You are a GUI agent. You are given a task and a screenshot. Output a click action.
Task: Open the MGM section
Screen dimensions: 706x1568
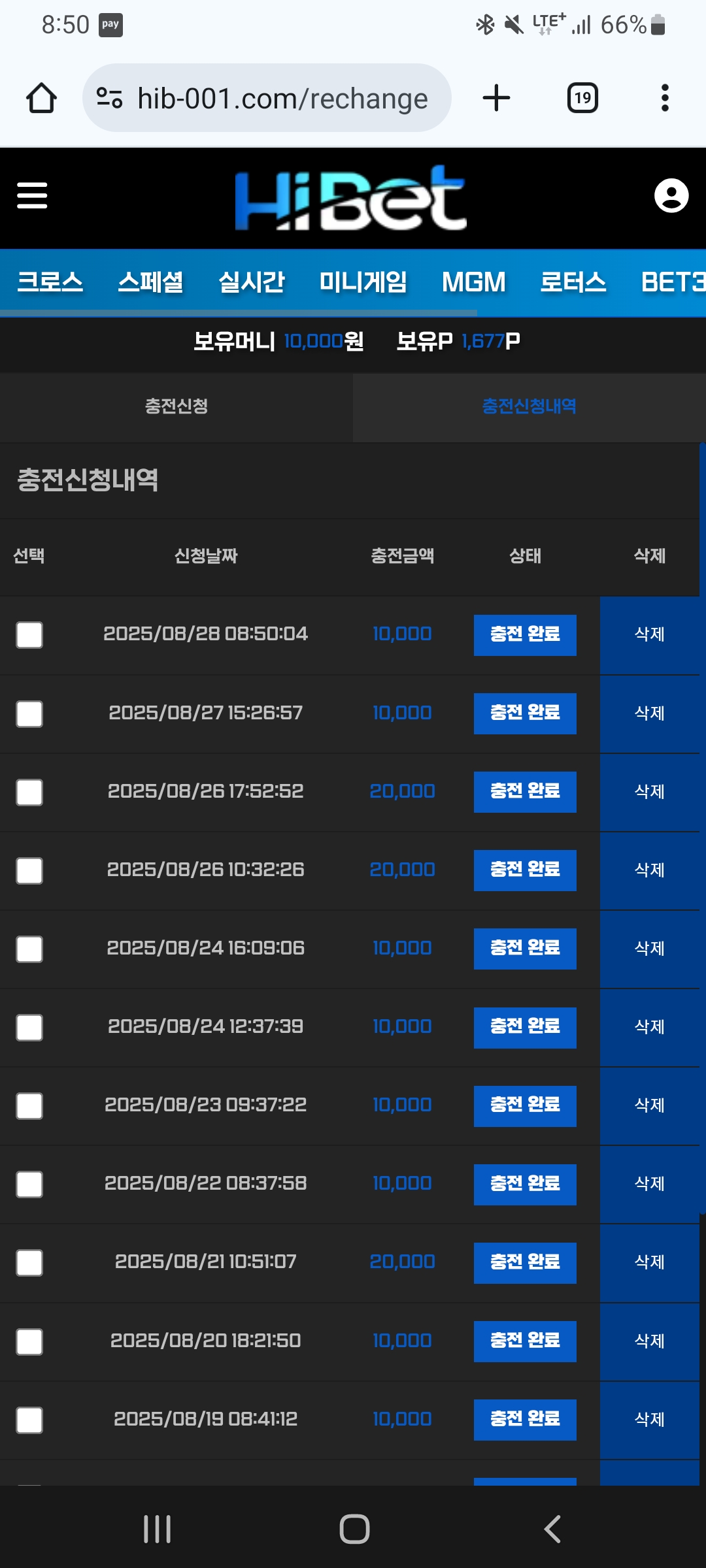coord(473,282)
